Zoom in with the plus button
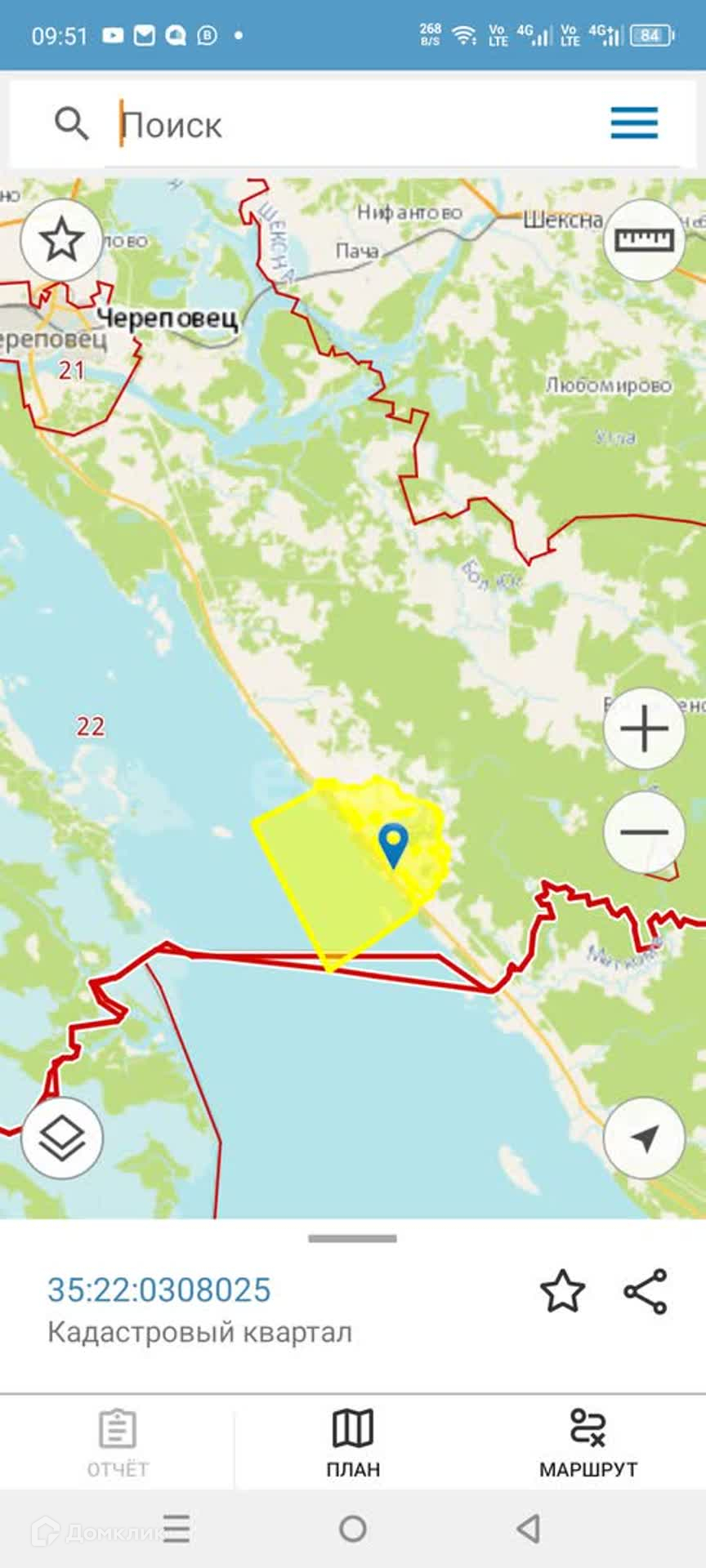 pyautogui.click(x=644, y=728)
